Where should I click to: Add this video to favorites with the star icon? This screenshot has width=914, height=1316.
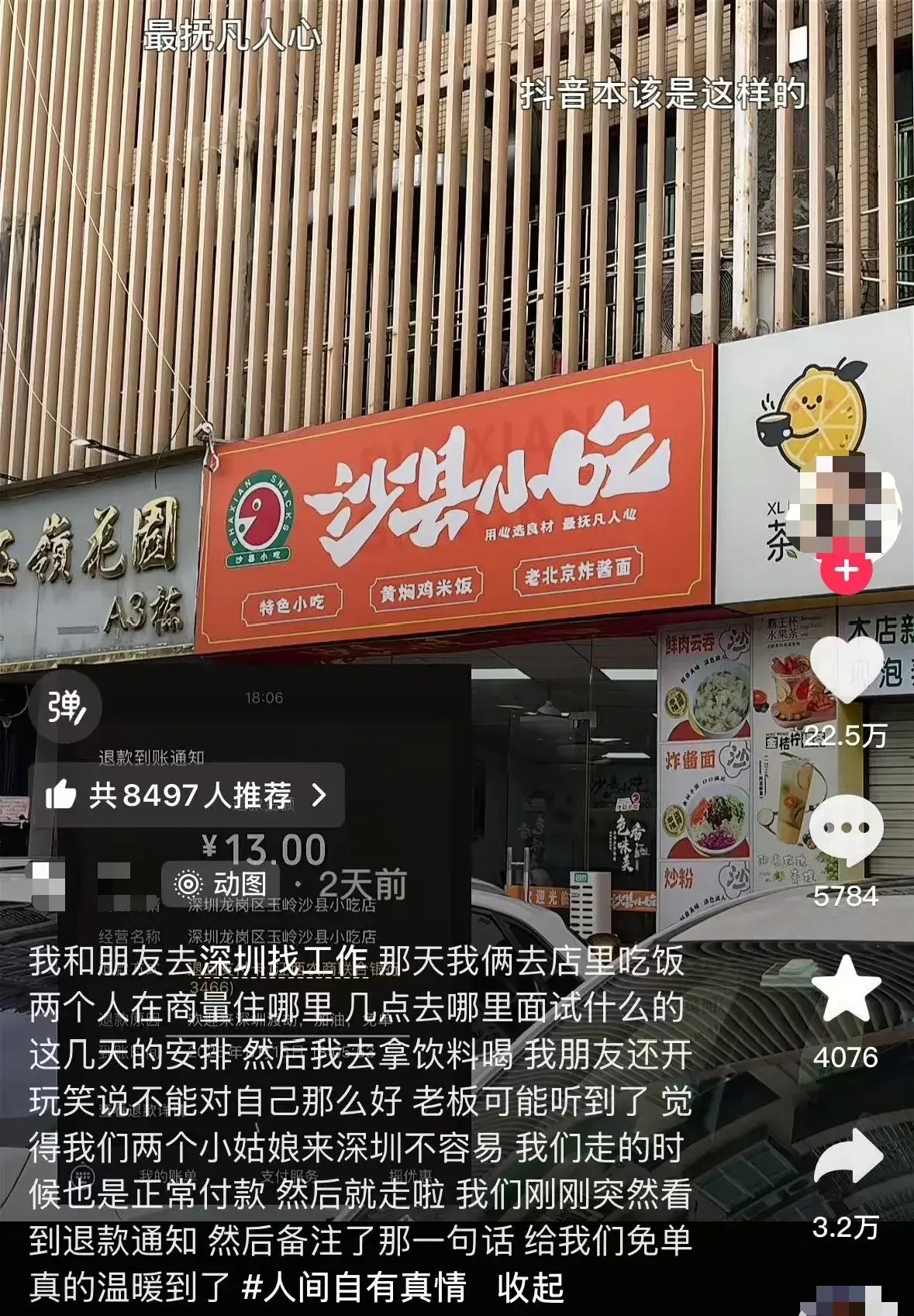point(846,989)
